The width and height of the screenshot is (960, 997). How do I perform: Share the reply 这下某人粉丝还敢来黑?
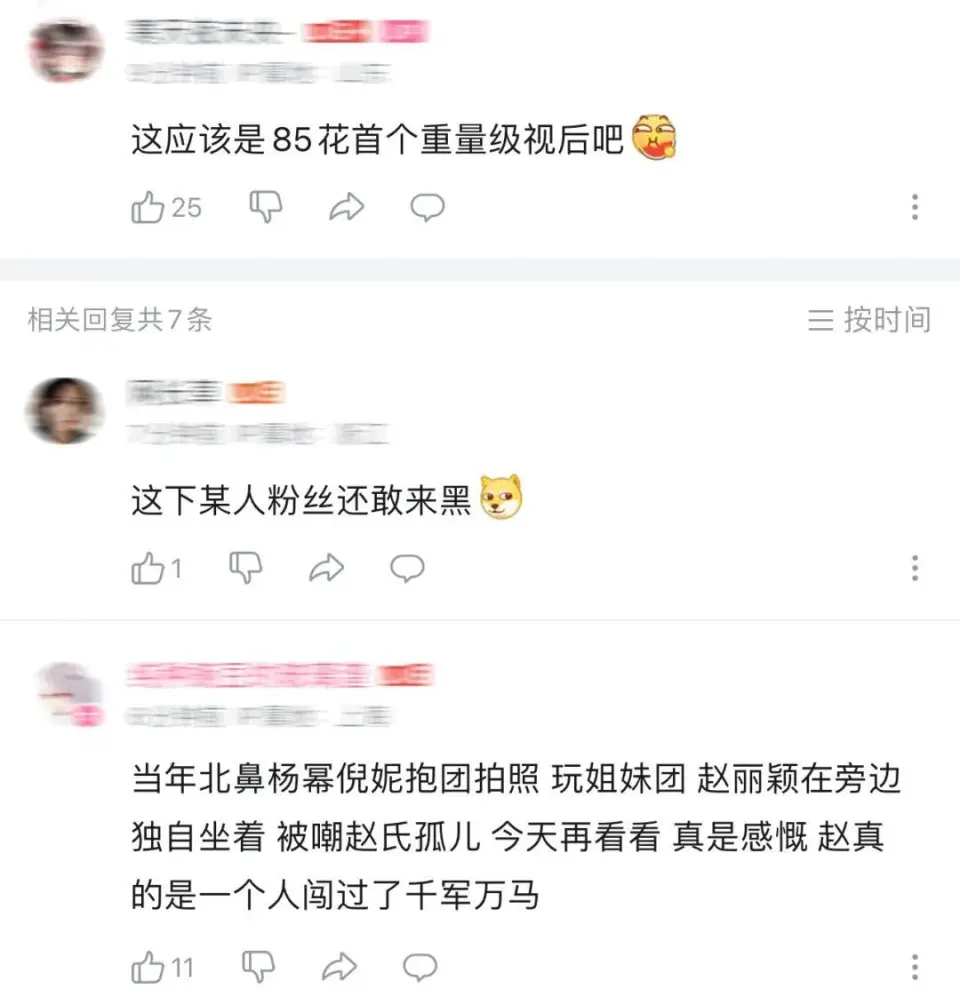point(326,569)
